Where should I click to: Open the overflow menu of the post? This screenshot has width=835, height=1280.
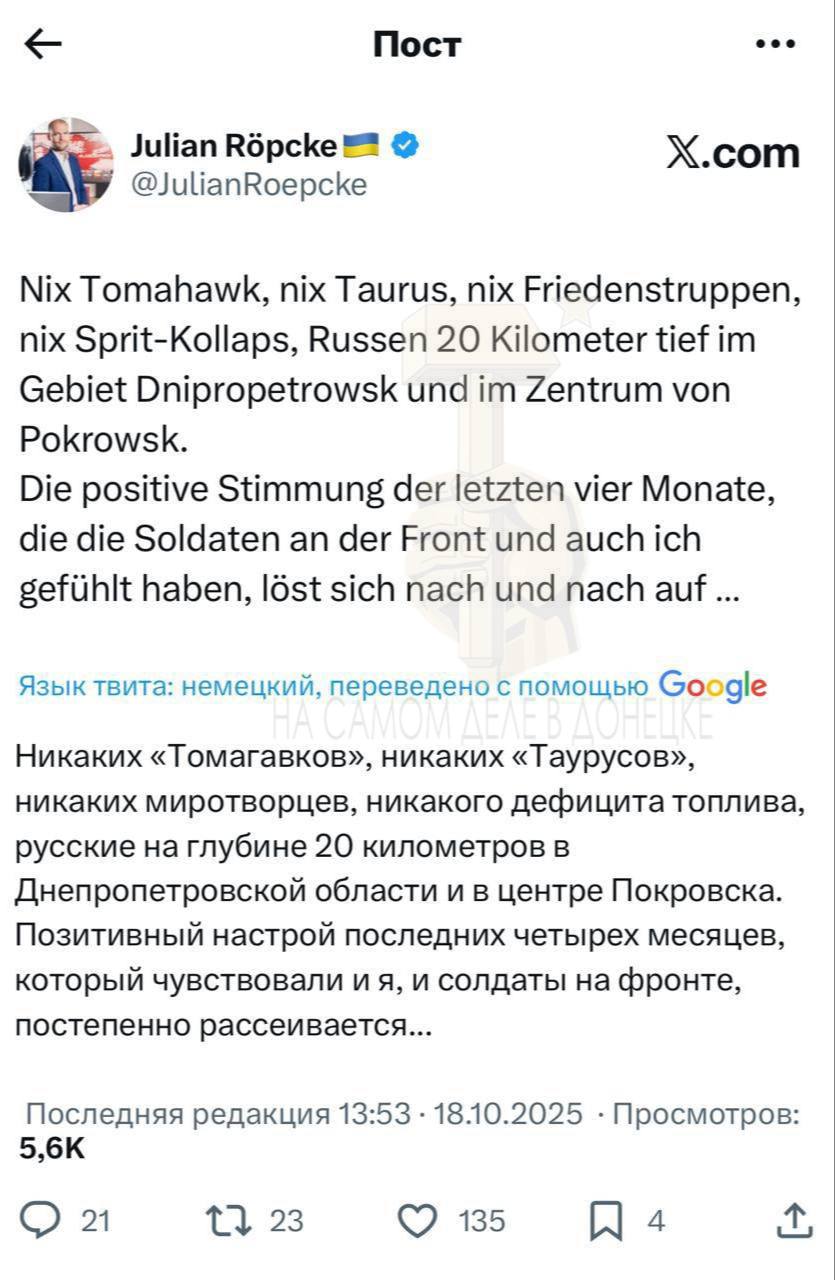point(775,44)
